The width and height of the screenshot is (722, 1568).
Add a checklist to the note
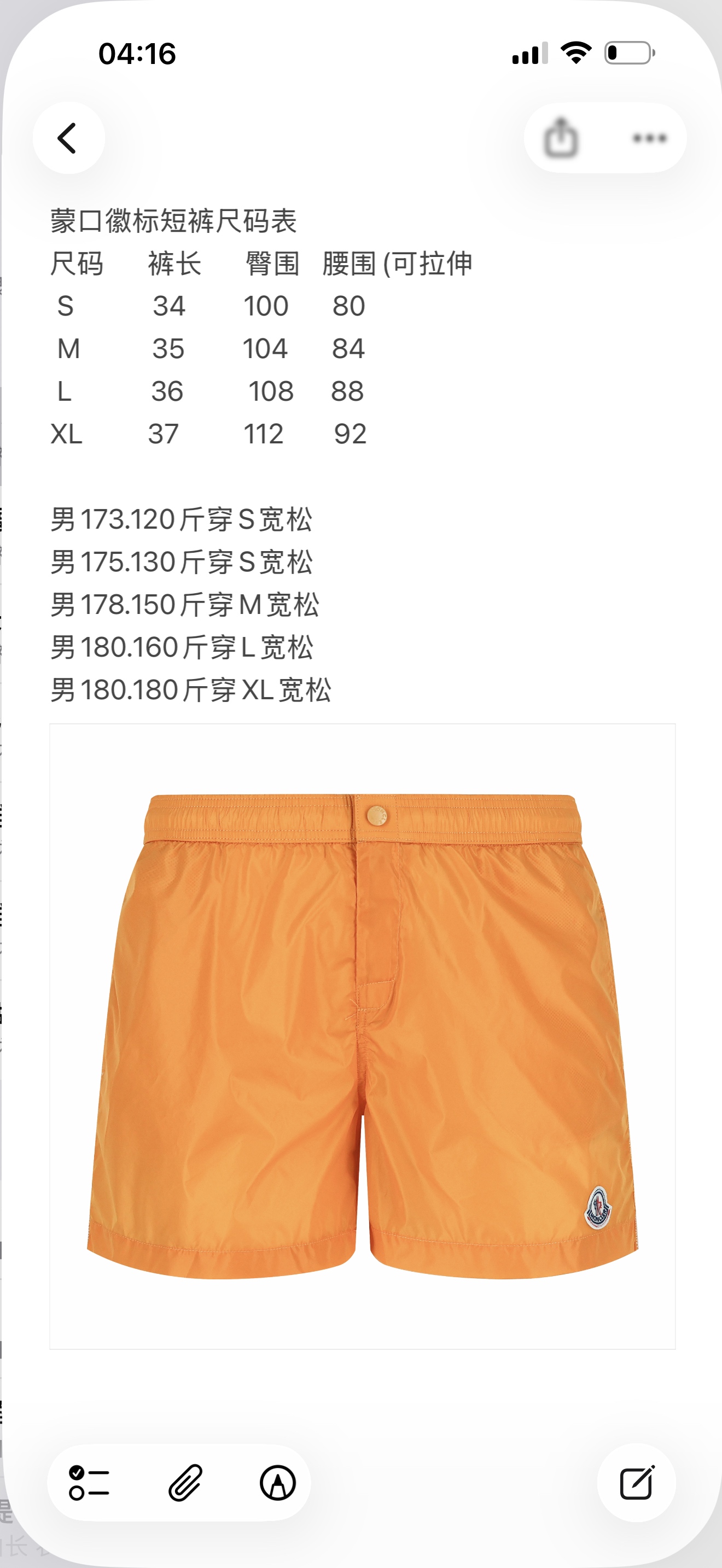[89, 1482]
